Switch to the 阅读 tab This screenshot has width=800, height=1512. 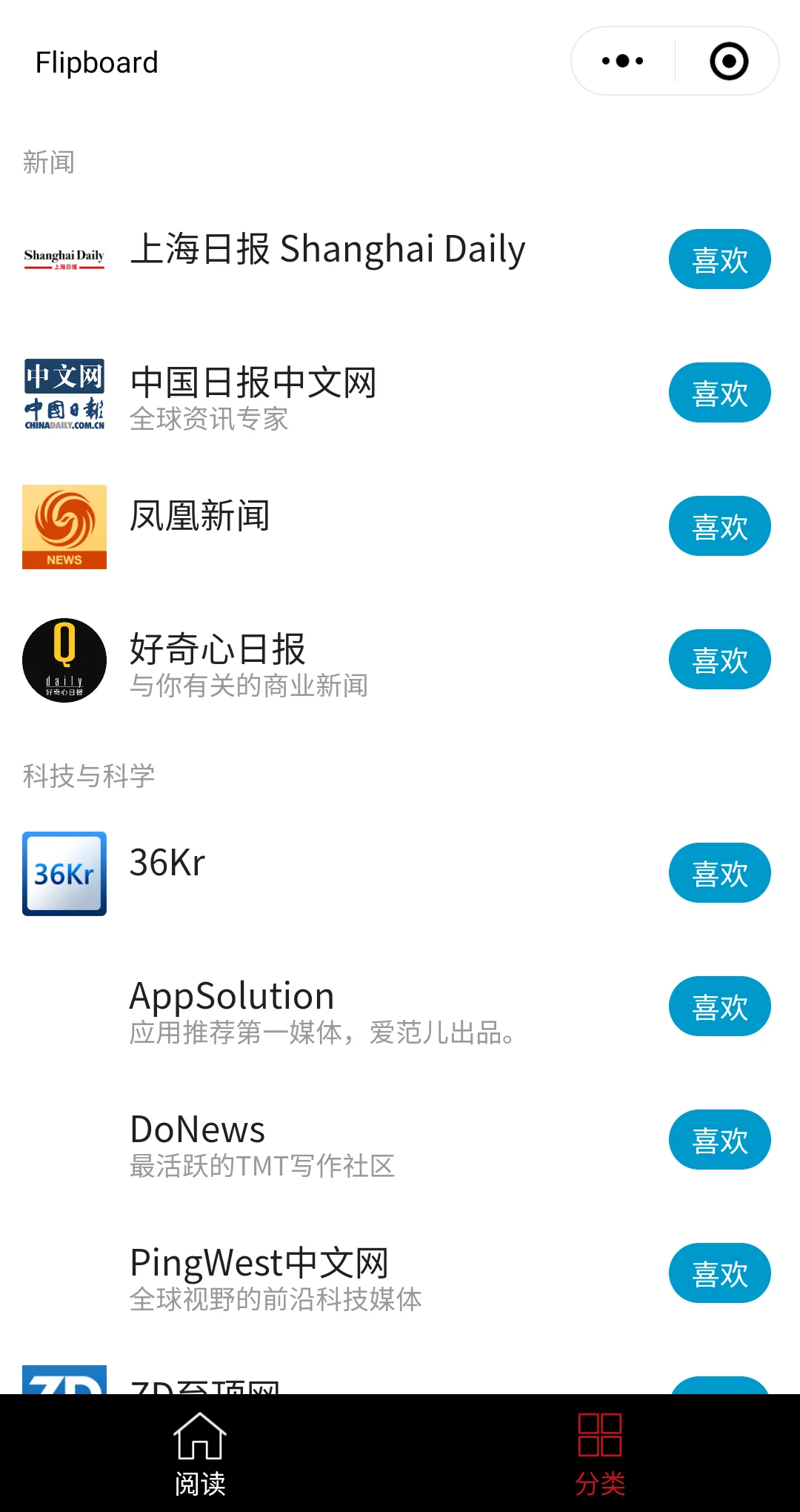click(x=200, y=1454)
